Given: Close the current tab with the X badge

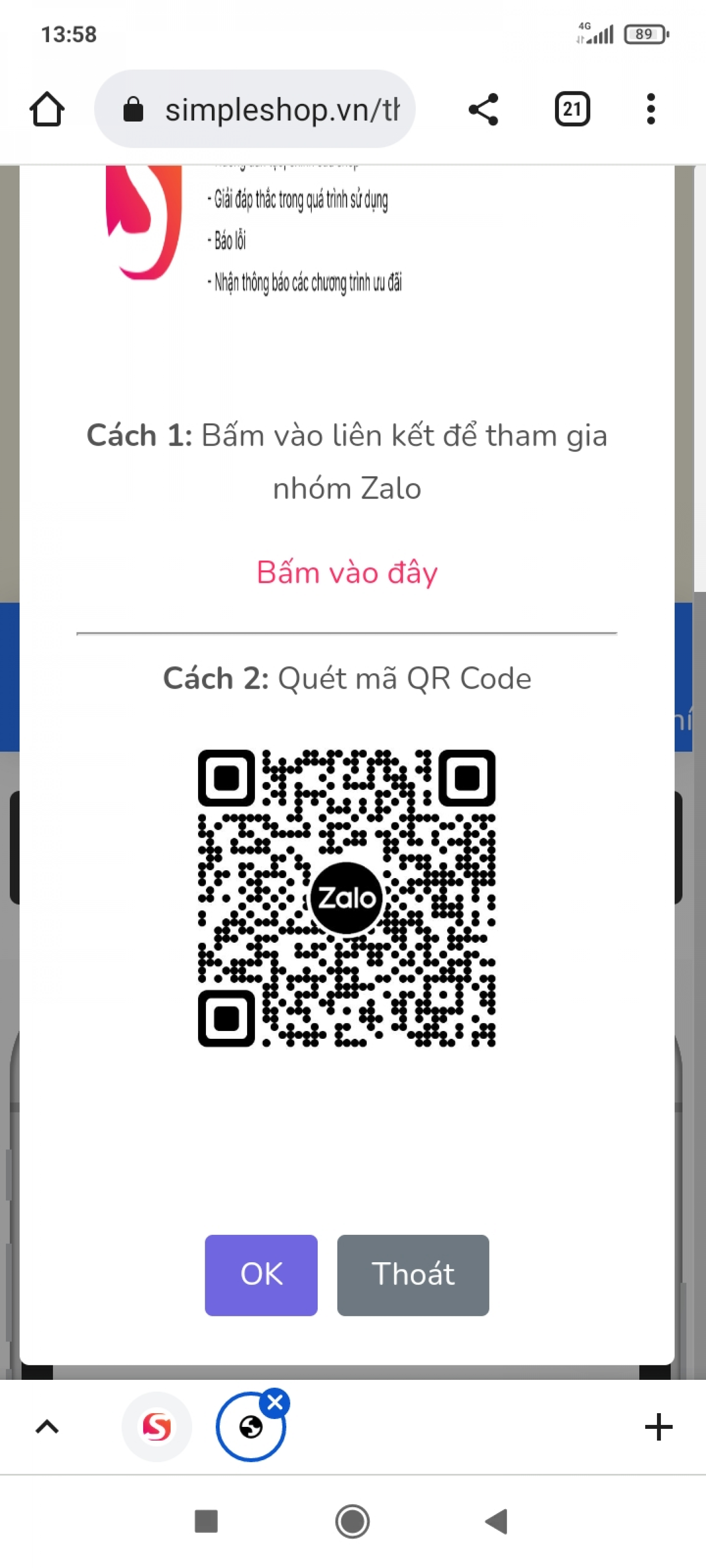Looking at the screenshot, I should point(275,1403).
